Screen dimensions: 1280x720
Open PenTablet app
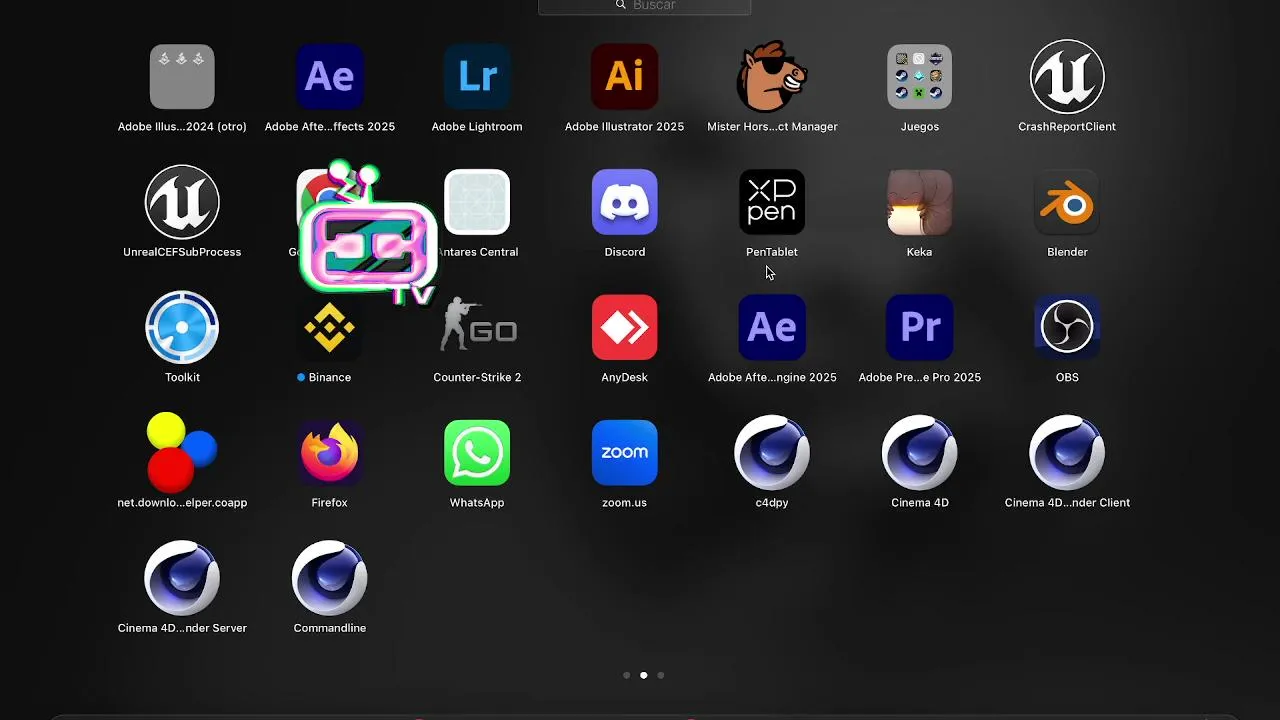[x=771, y=203]
